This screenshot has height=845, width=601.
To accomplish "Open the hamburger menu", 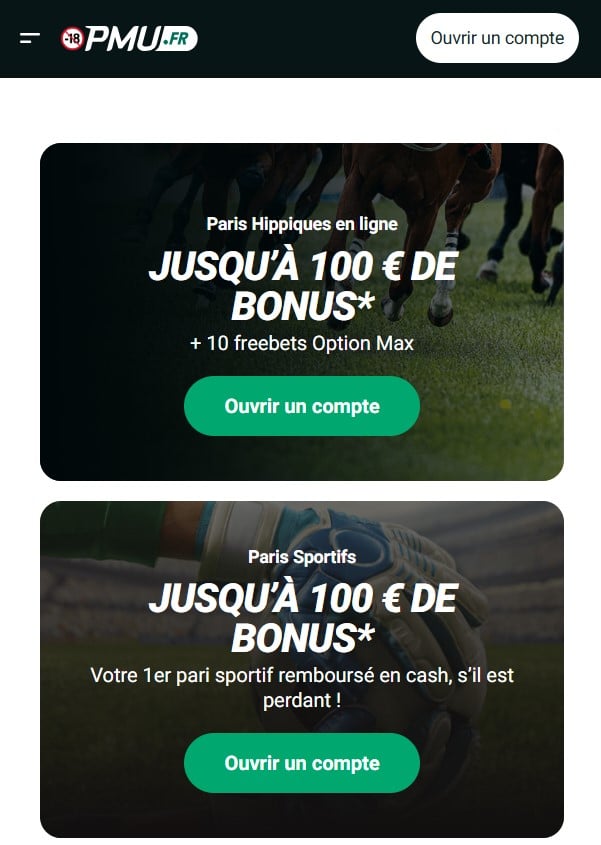I will tap(30, 38).
